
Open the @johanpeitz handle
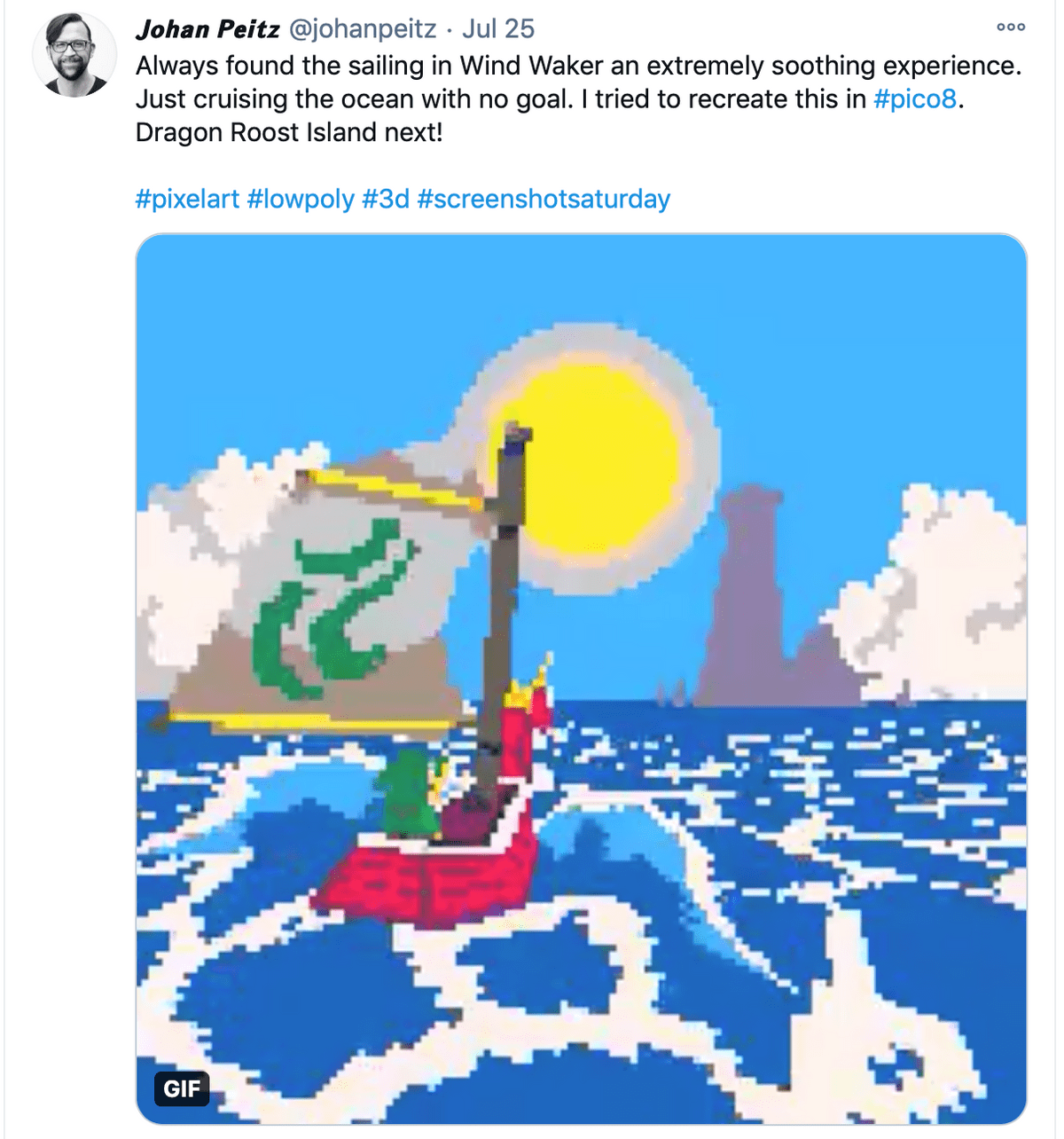363,29
